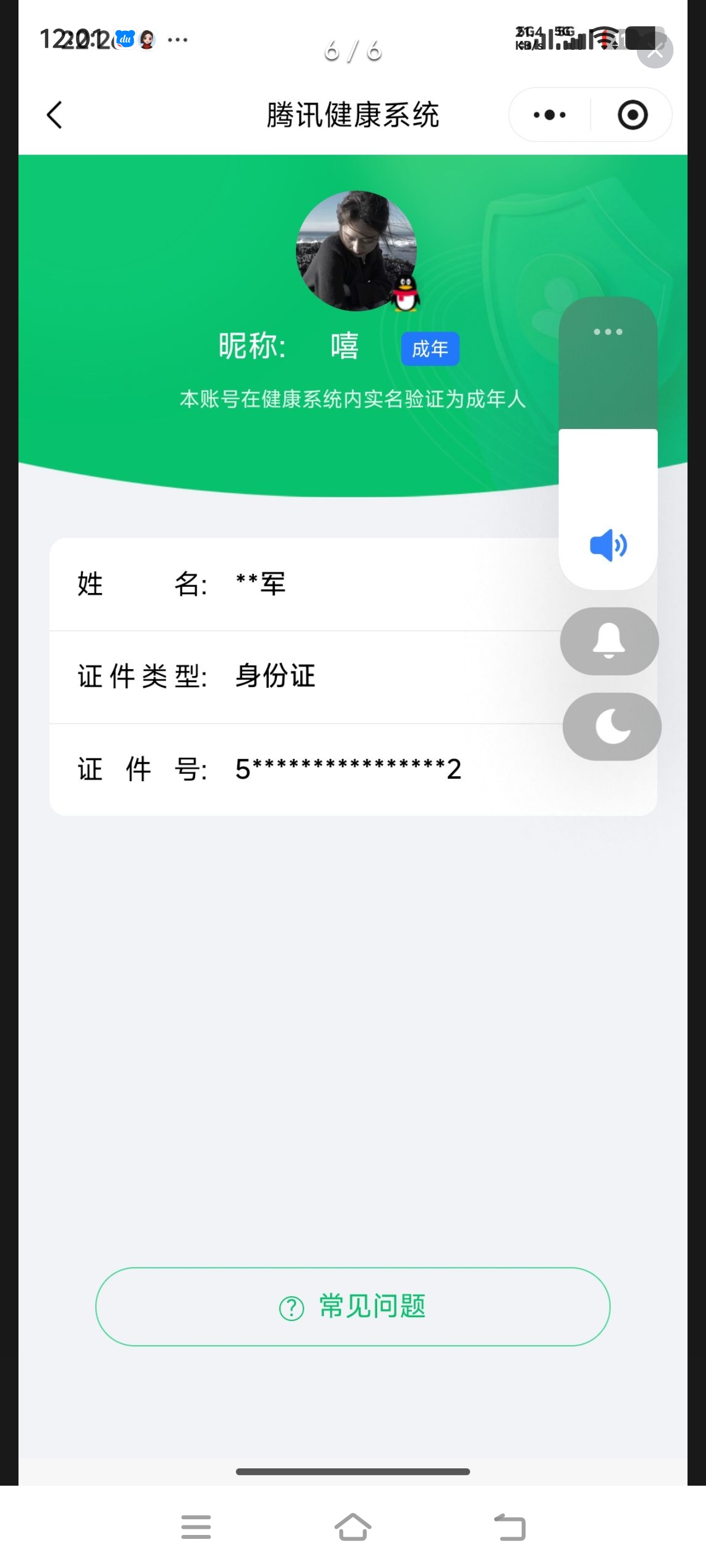Mute sound using the blue speaker toggle
The image size is (706, 1568).
pos(608,545)
